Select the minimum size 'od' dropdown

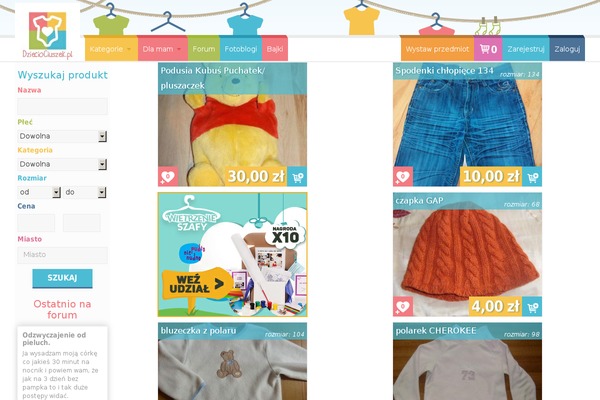[x=39, y=192]
